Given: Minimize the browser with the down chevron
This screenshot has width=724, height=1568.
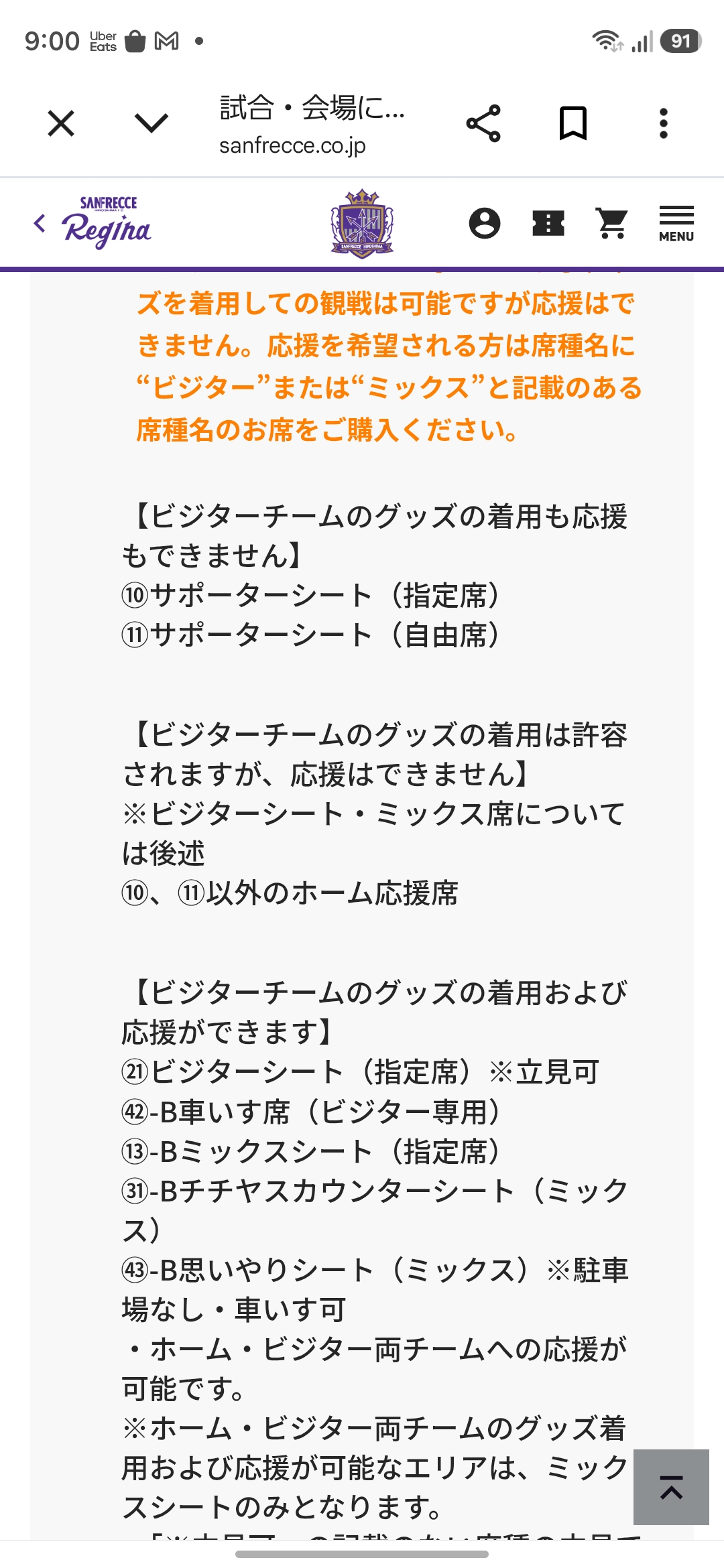Looking at the screenshot, I should (x=151, y=123).
